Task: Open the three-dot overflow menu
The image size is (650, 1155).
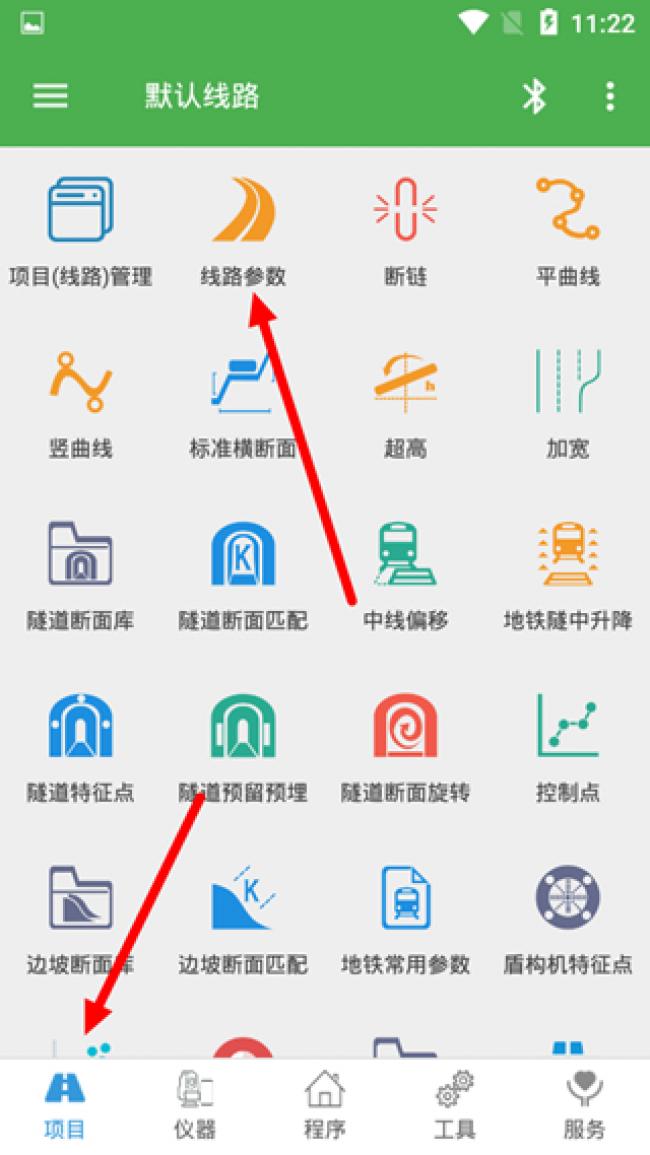Action: tap(609, 96)
